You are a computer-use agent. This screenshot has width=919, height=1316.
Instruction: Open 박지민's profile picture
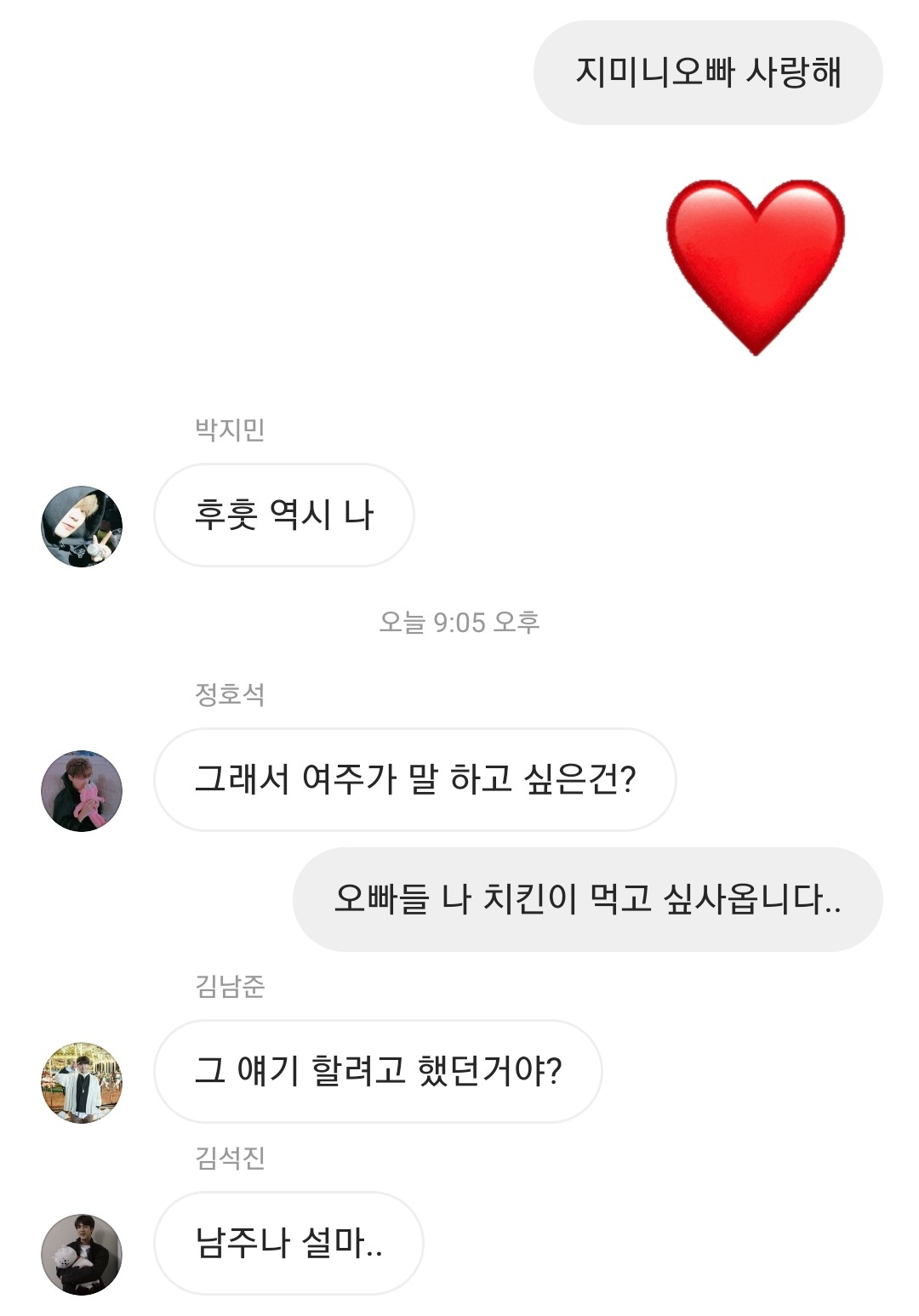pos(82,527)
